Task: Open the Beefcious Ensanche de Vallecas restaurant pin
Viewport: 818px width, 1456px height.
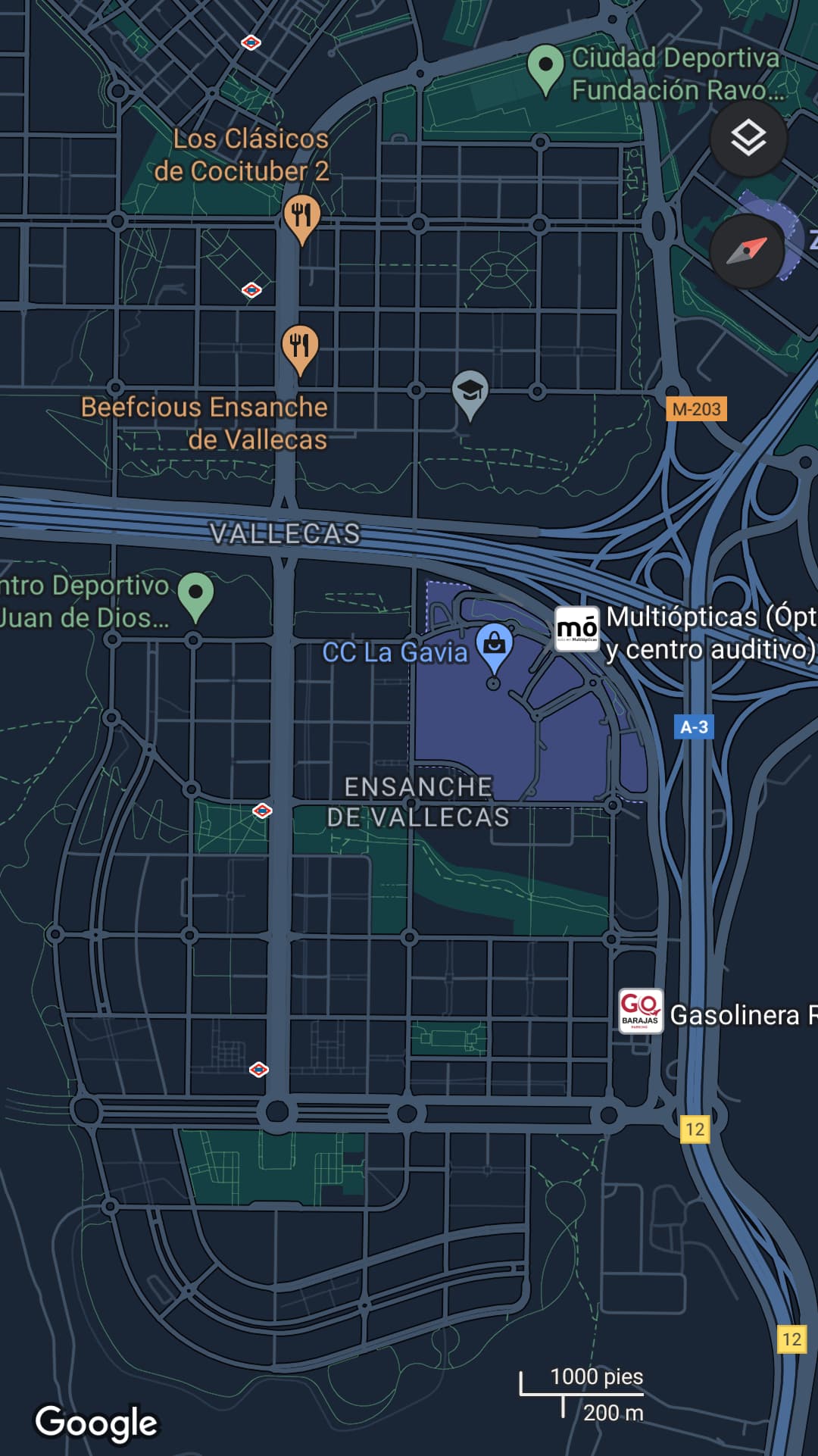Action: pos(300,347)
